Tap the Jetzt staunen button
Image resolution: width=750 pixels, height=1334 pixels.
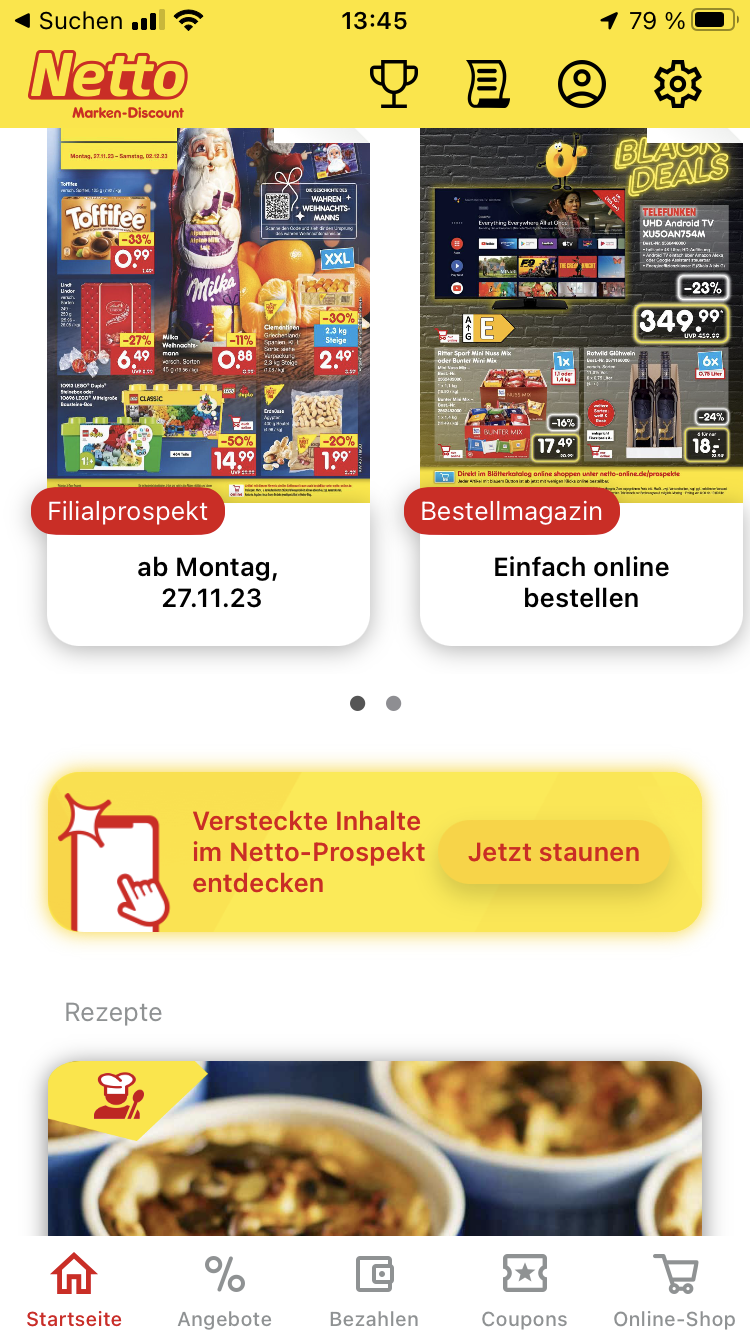[x=554, y=853]
